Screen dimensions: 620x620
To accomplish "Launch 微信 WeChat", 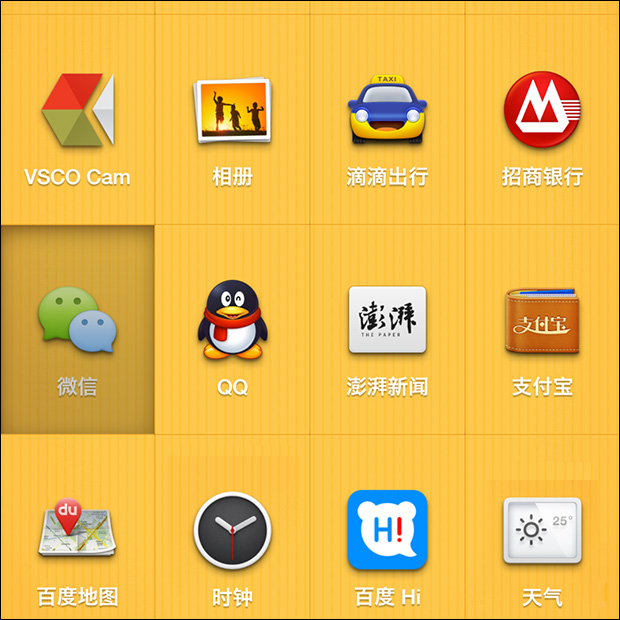I will pyautogui.click(x=77, y=322).
